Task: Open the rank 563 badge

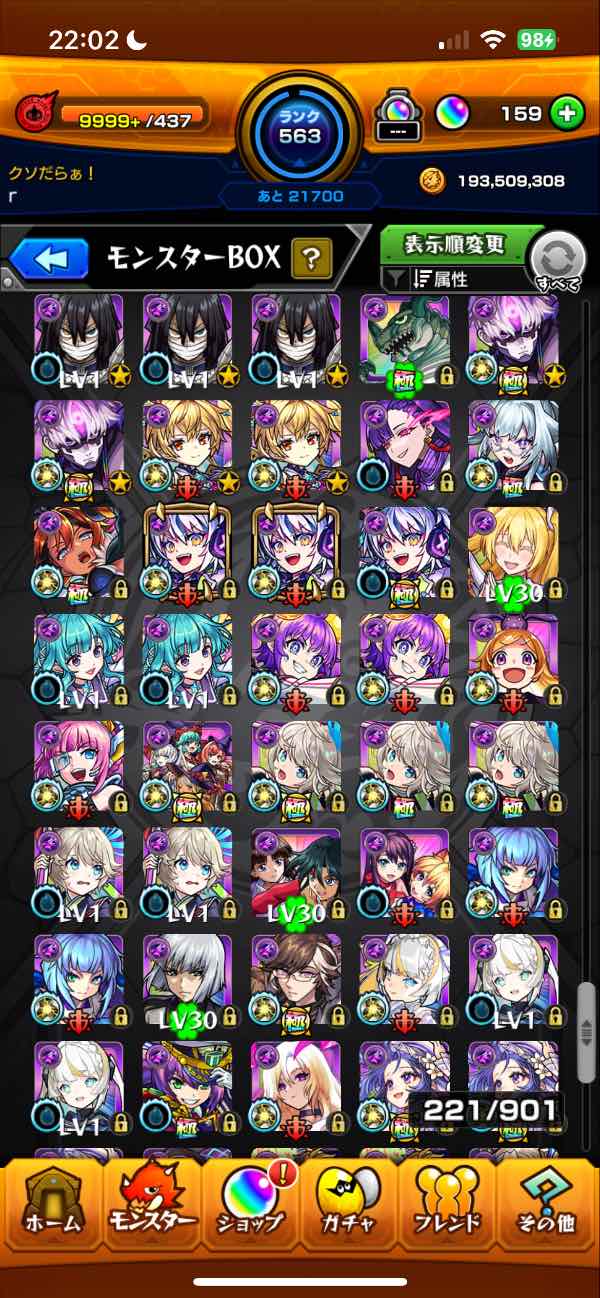Action: point(299,125)
